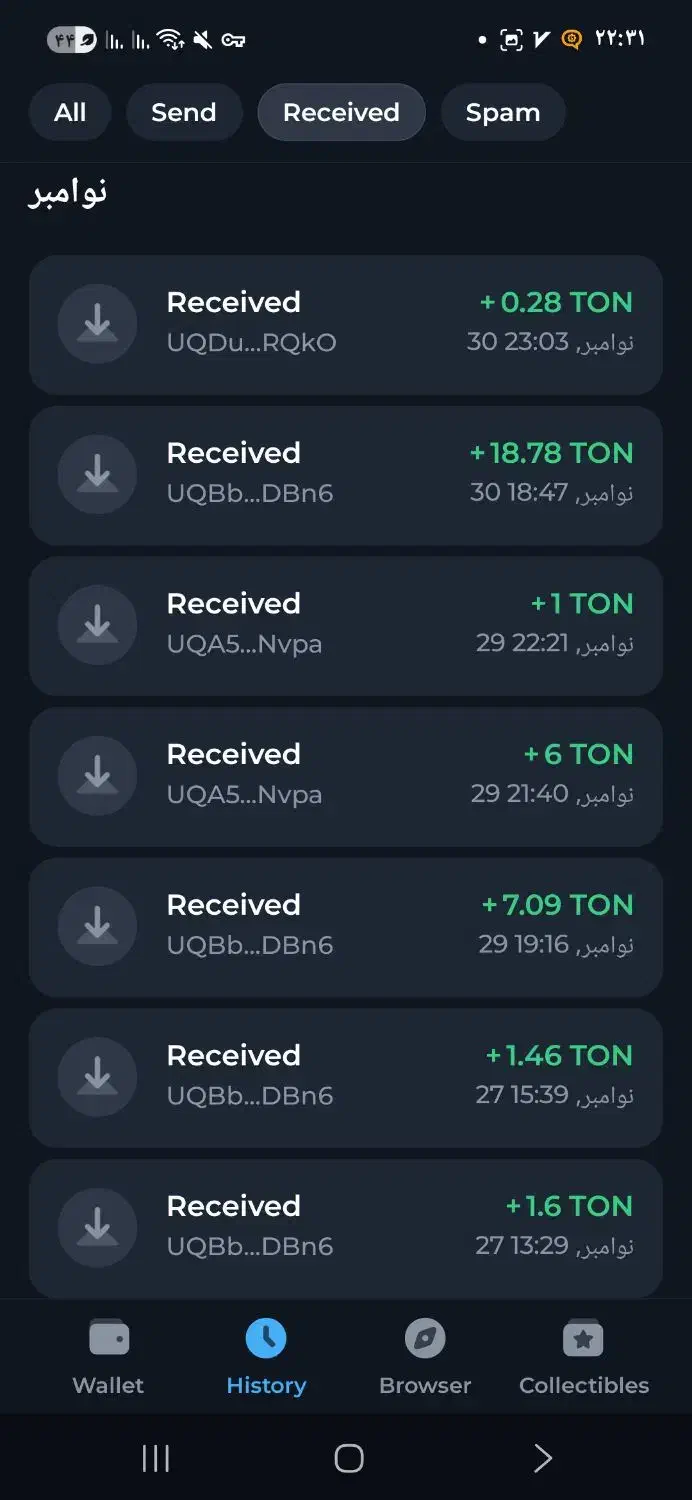This screenshot has height=1500, width=692.
Task: Open the +1.46 TON received transaction
Action: tap(345, 1078)
